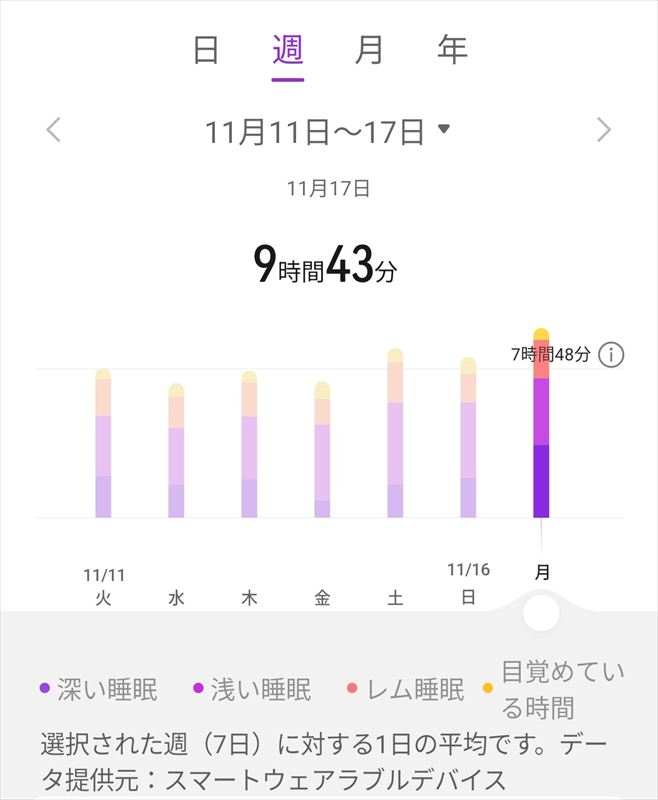Viewport: 658px width, 800px height.
Task: Tap the info icon beside 7時間48分
Action: [x=611, y=354]
